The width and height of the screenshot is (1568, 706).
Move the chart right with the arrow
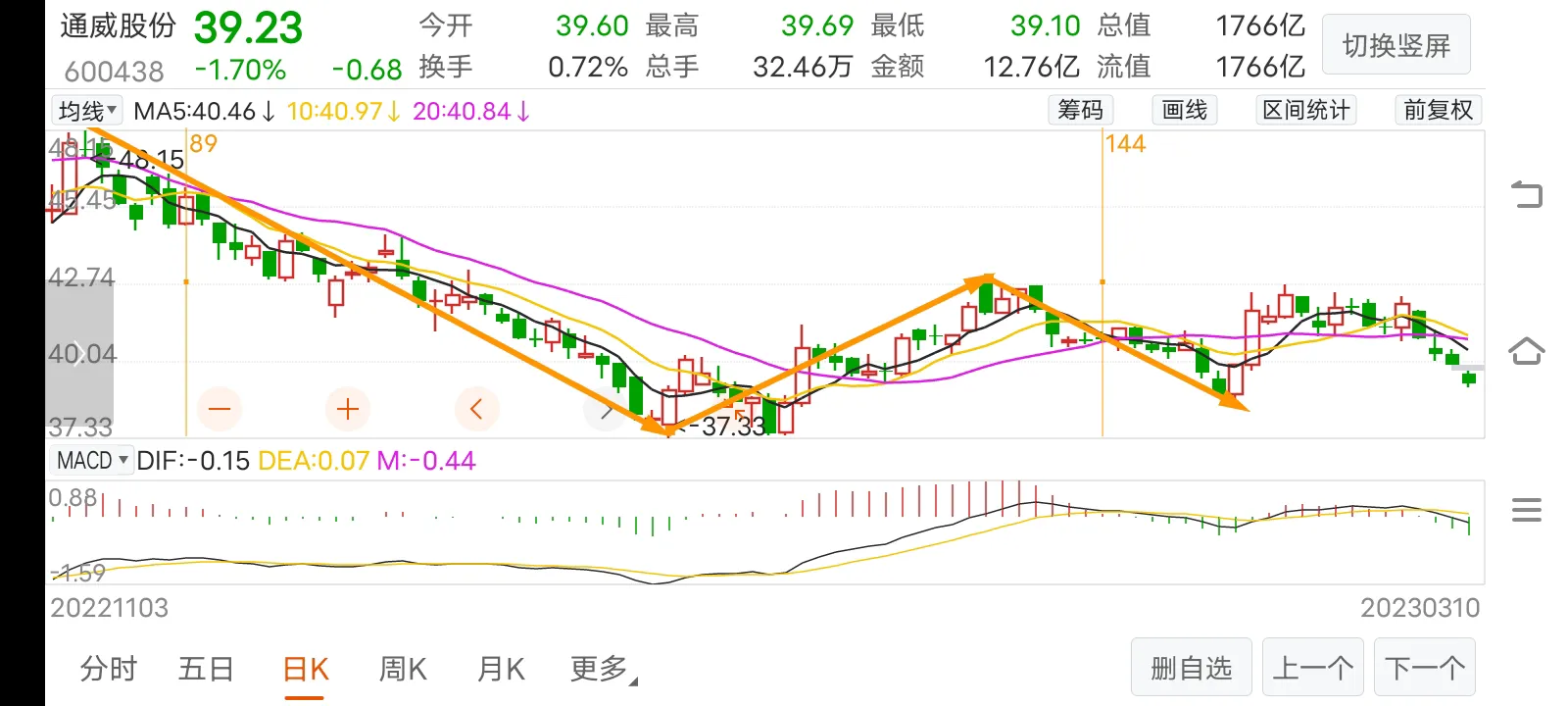click(x=606, y=410)
